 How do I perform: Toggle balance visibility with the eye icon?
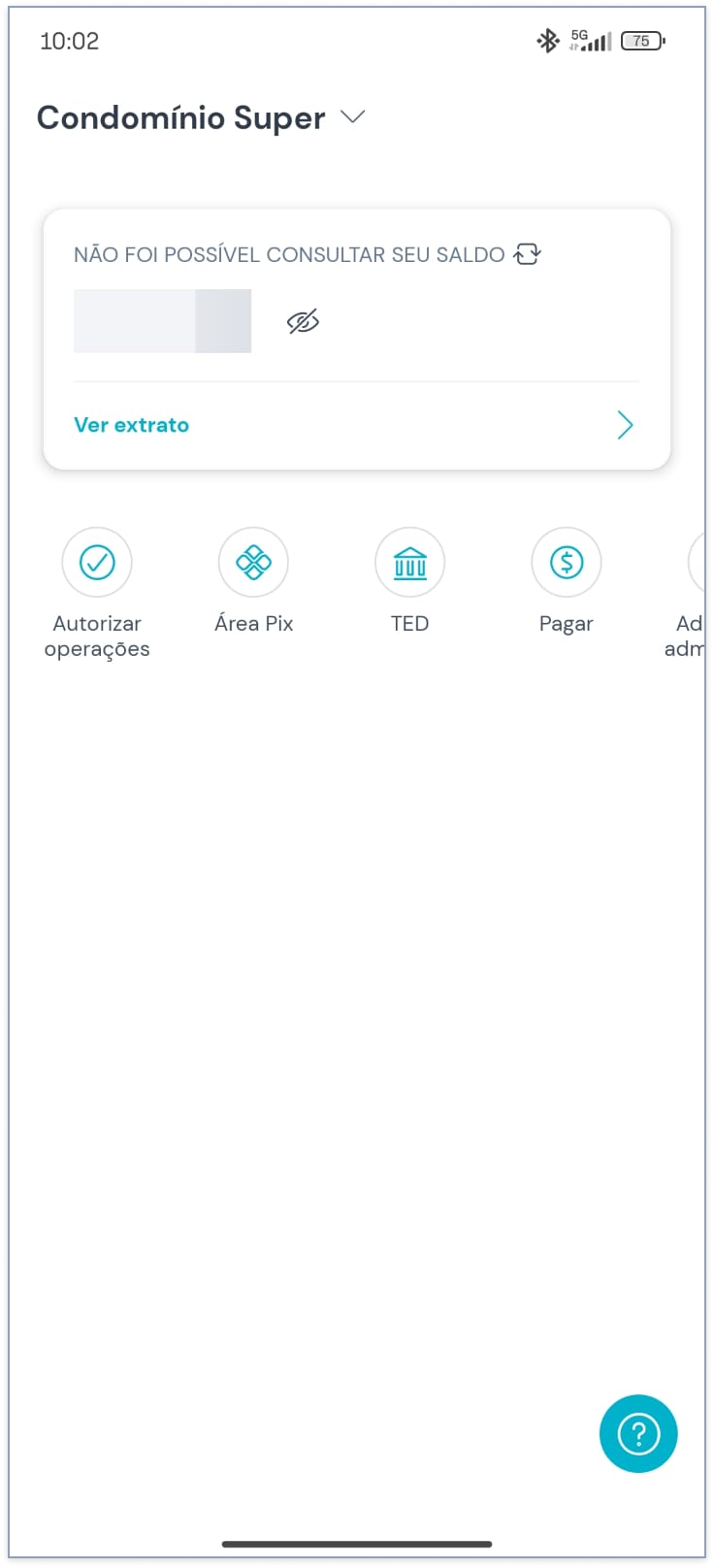303,321
